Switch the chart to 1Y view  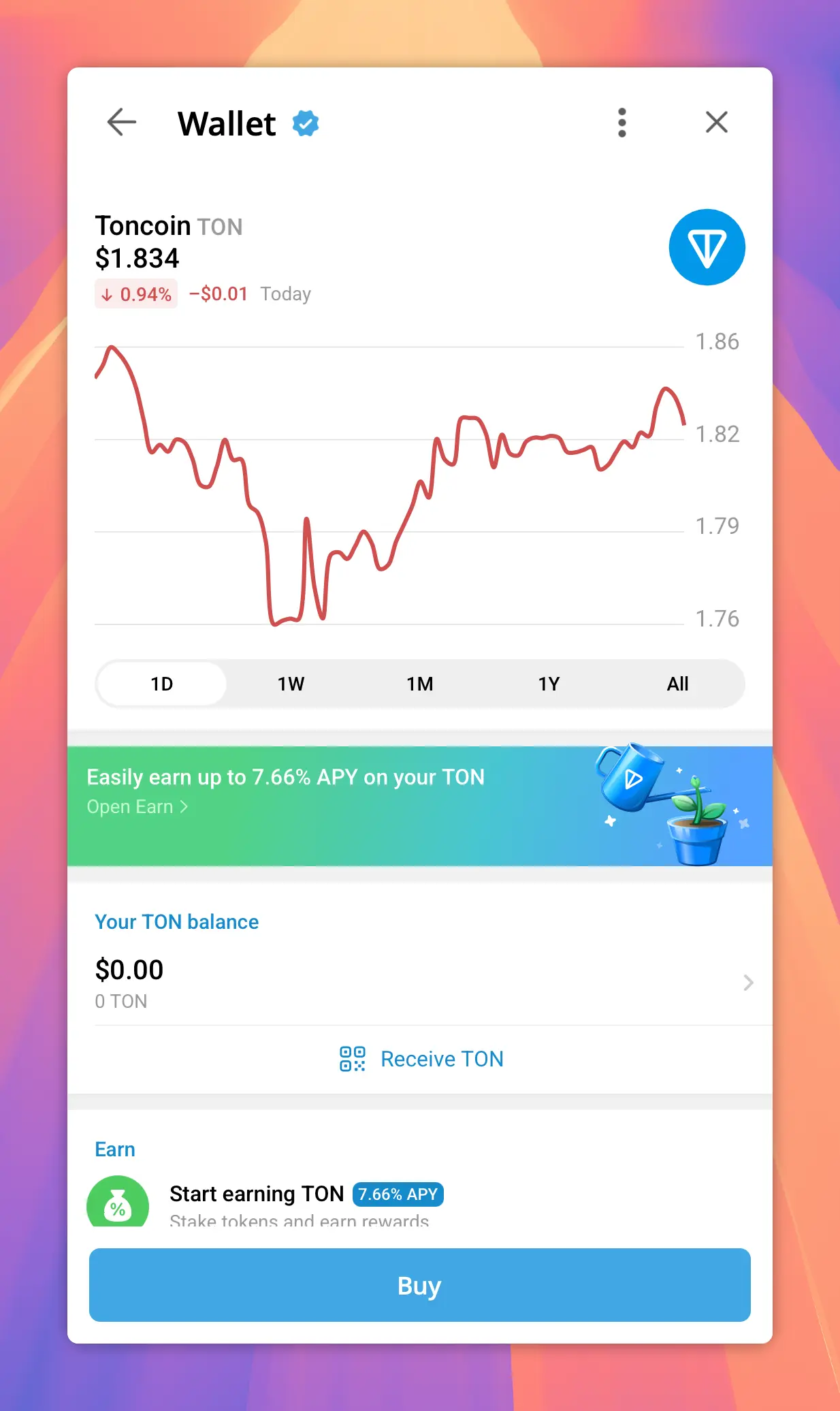[549, 683]
